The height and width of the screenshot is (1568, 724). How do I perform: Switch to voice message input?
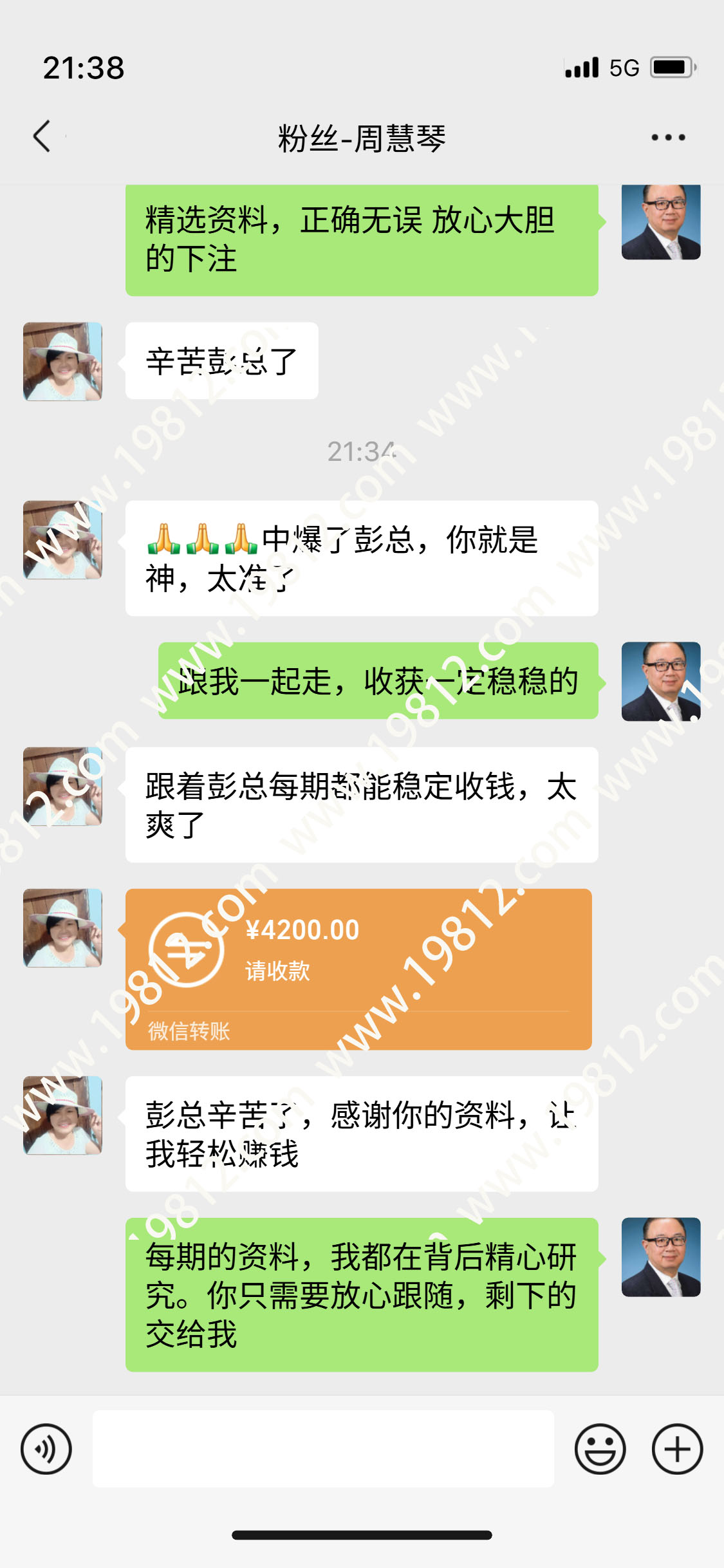point(46,1449)
